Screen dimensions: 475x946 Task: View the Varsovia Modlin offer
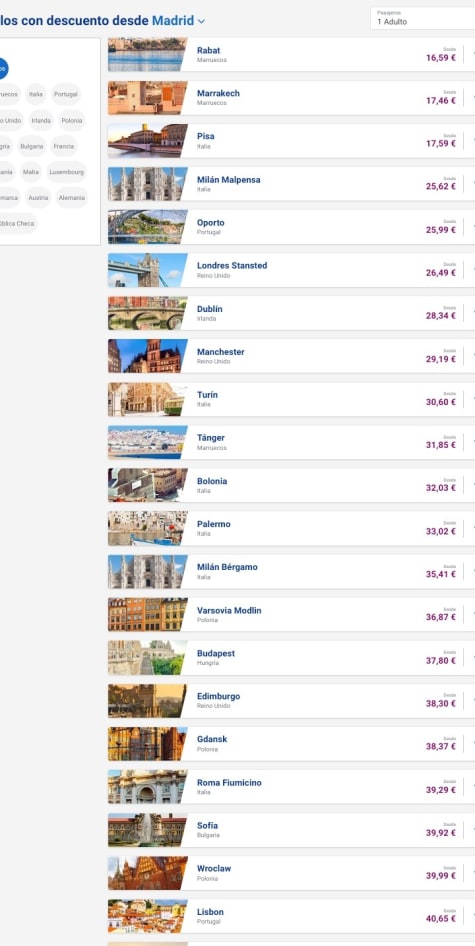[x=292, y=614]
